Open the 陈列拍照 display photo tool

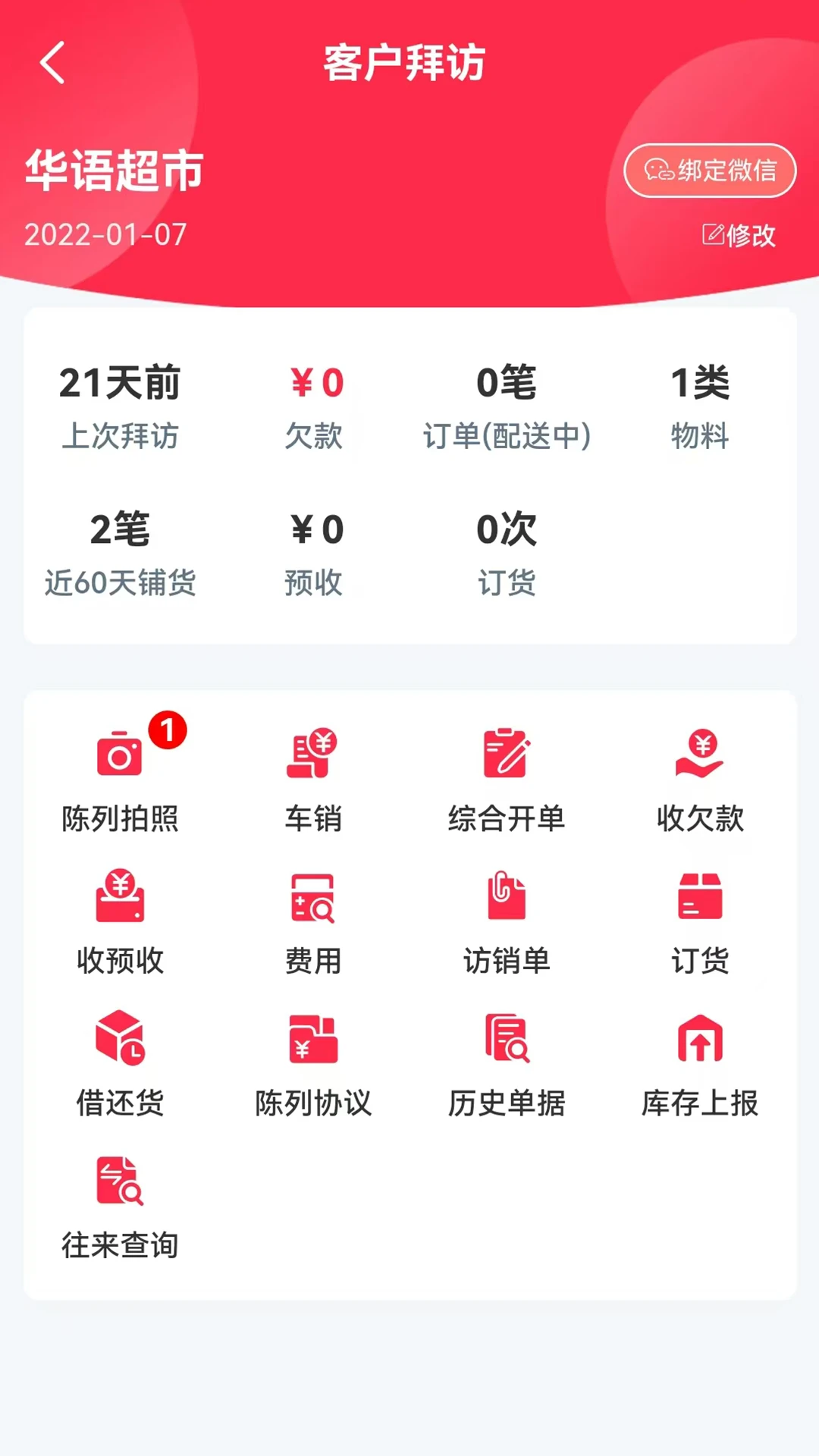(121, 773)
